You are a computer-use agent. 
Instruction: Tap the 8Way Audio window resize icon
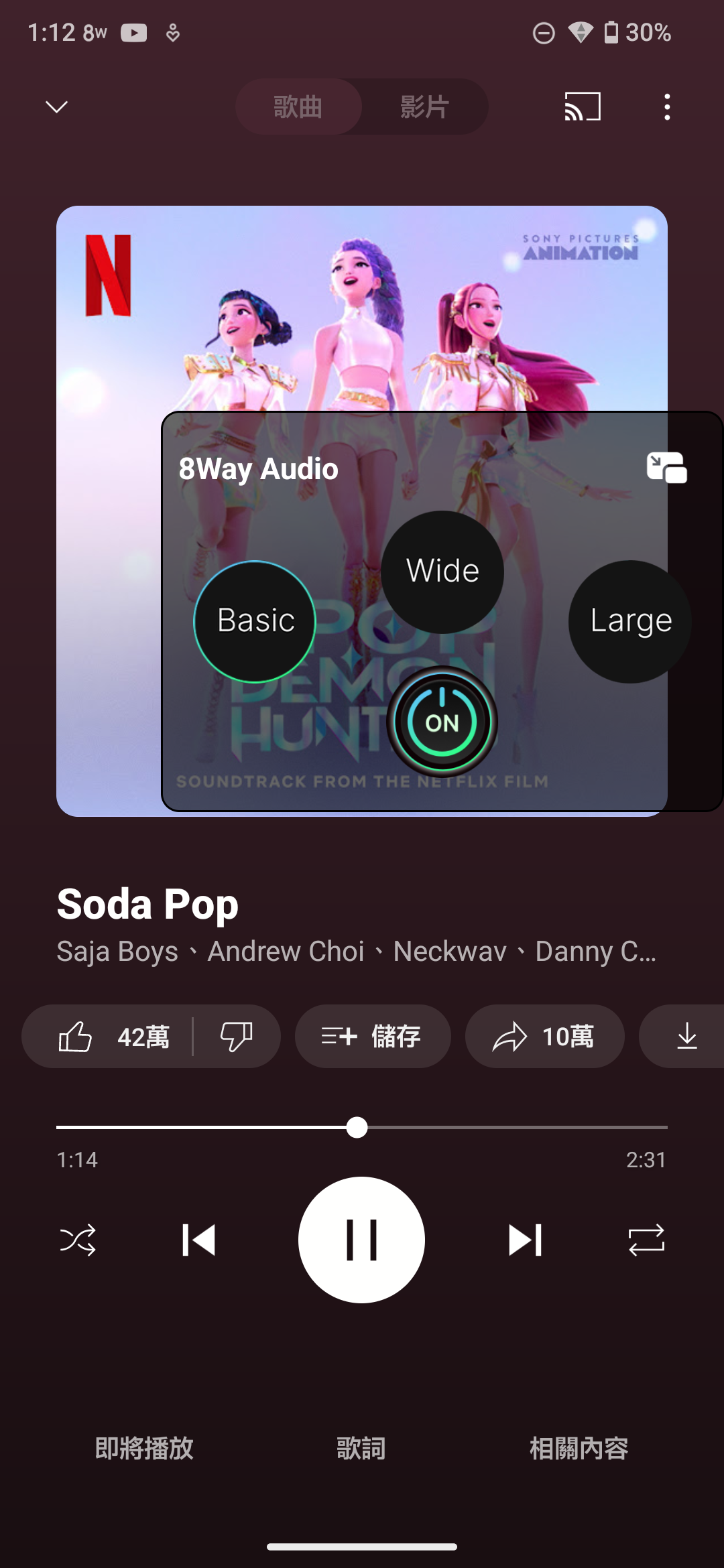click(666, 468)
